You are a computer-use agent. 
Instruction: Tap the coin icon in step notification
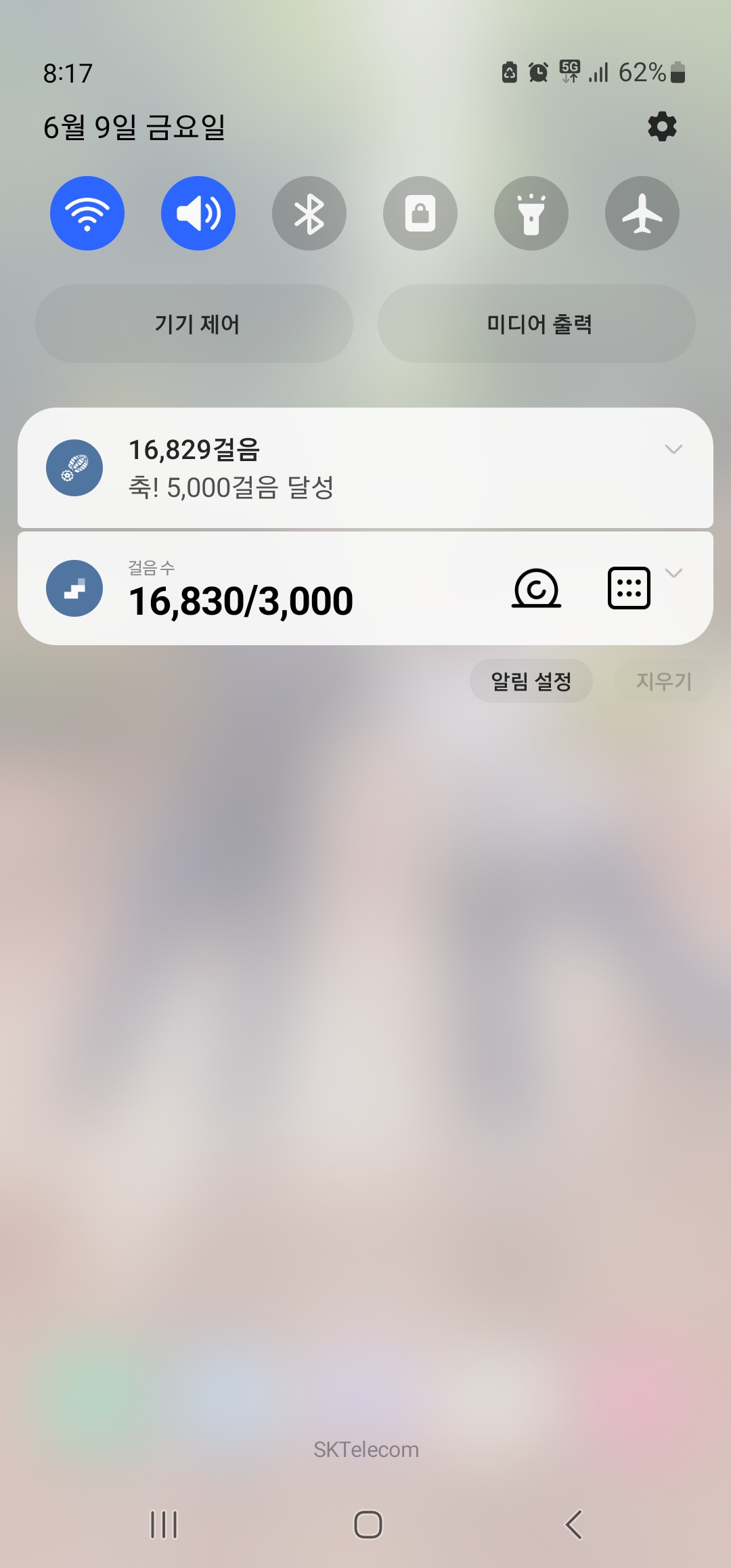[x=536, y=588]
